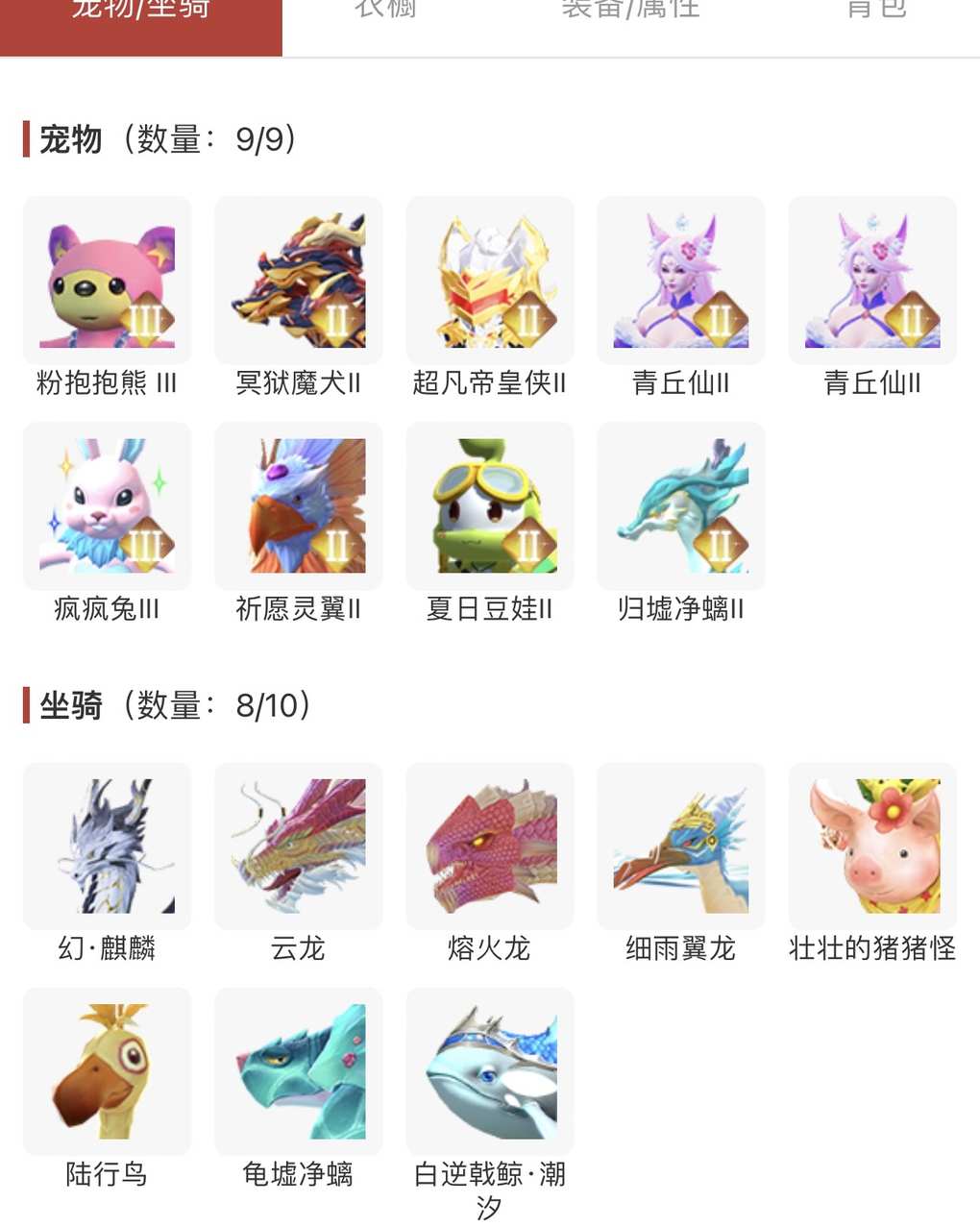980x1227 pixels.
Task: View the 祈愿灵翼II pet tile
Action: (x=298, y=506)
